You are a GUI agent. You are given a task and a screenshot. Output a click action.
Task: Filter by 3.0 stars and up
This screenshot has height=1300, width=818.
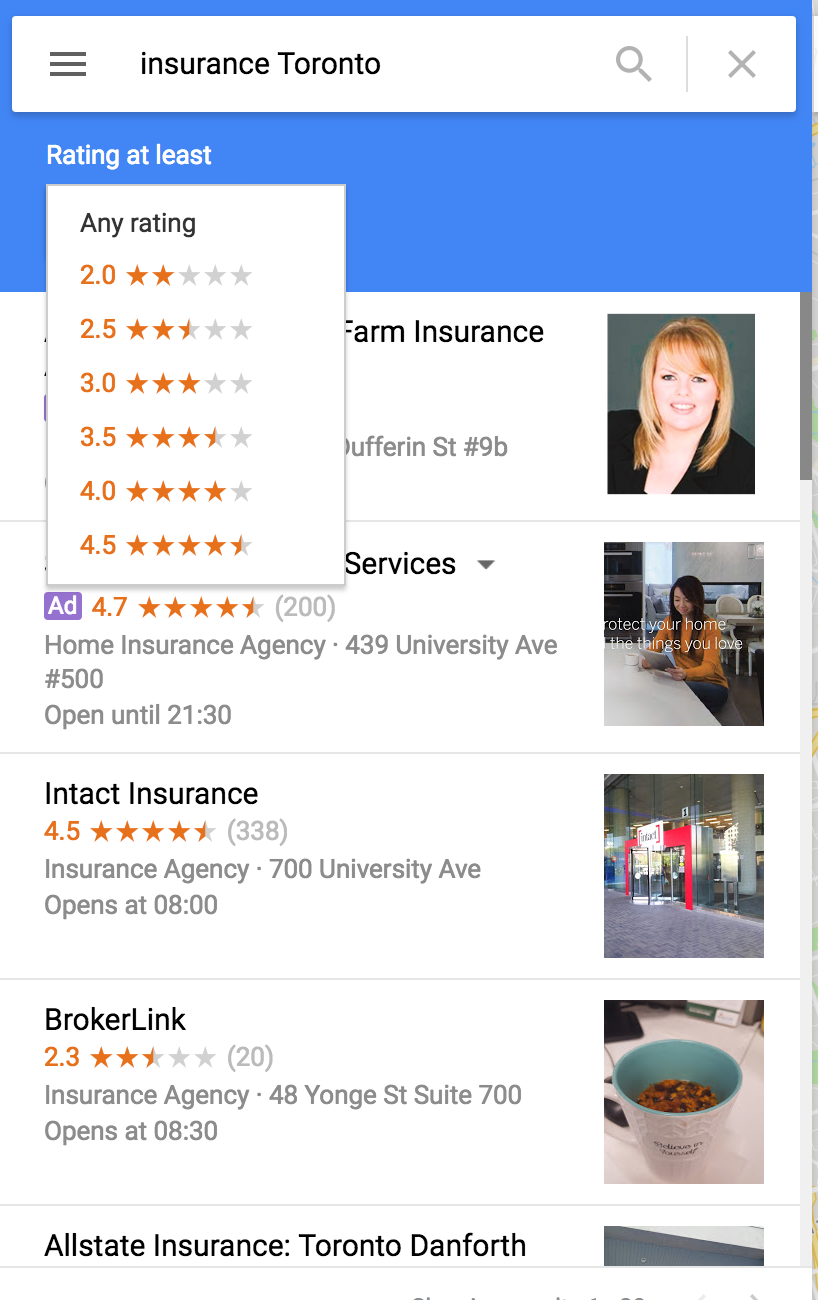[x=165, y=383]
